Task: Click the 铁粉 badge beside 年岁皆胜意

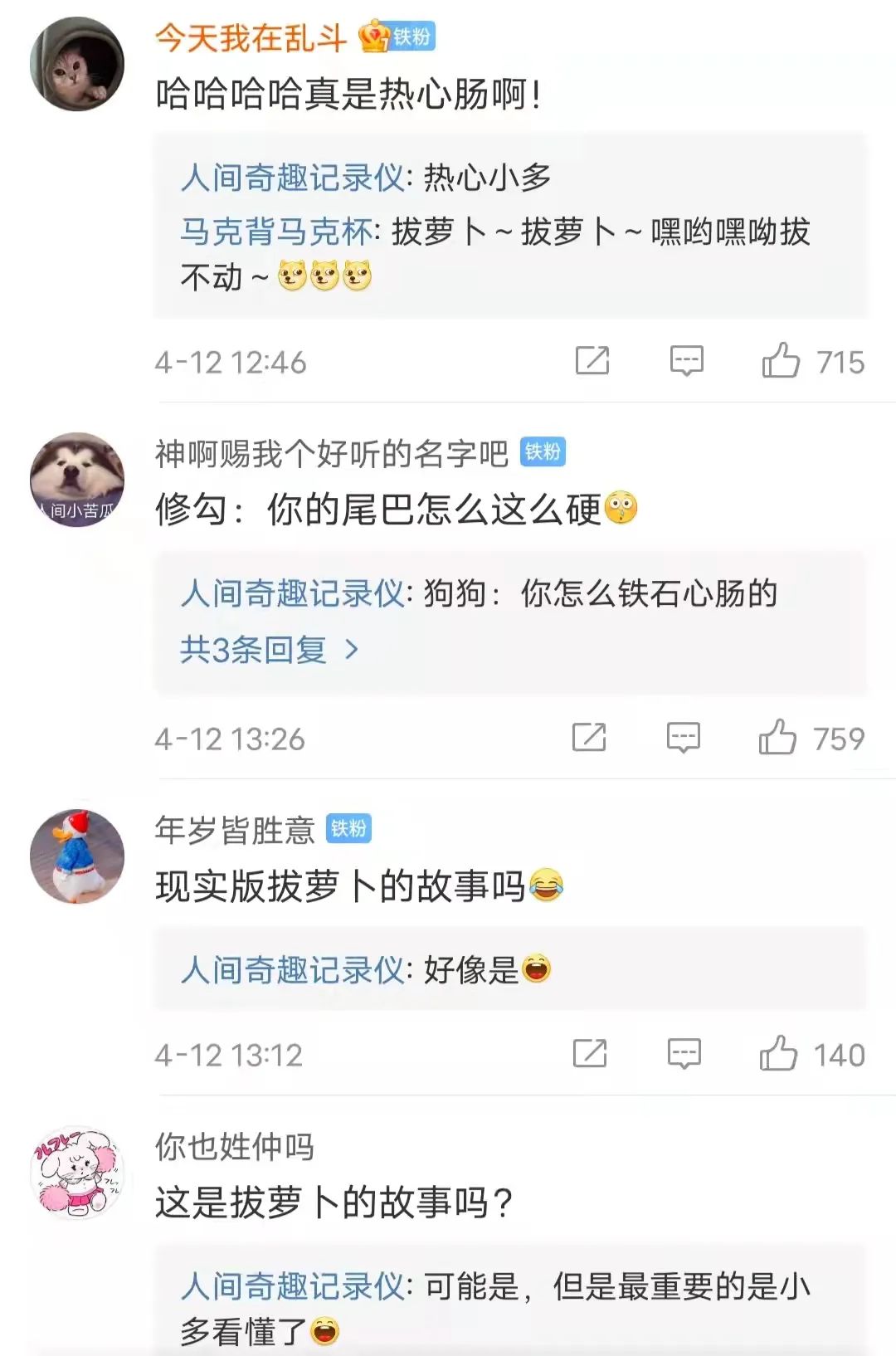Action: [x=349, y=827]
